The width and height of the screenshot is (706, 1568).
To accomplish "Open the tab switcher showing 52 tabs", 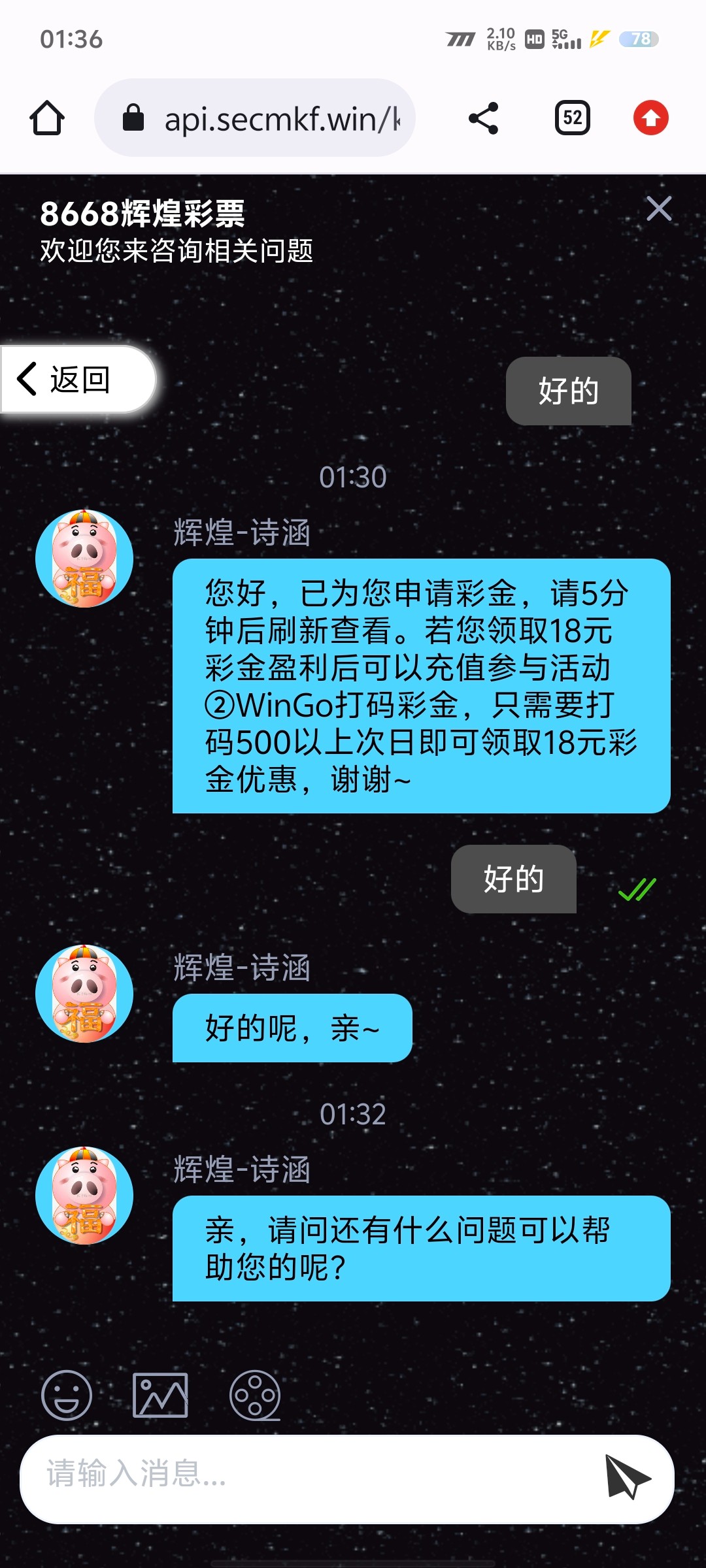I will pos(573,118).
